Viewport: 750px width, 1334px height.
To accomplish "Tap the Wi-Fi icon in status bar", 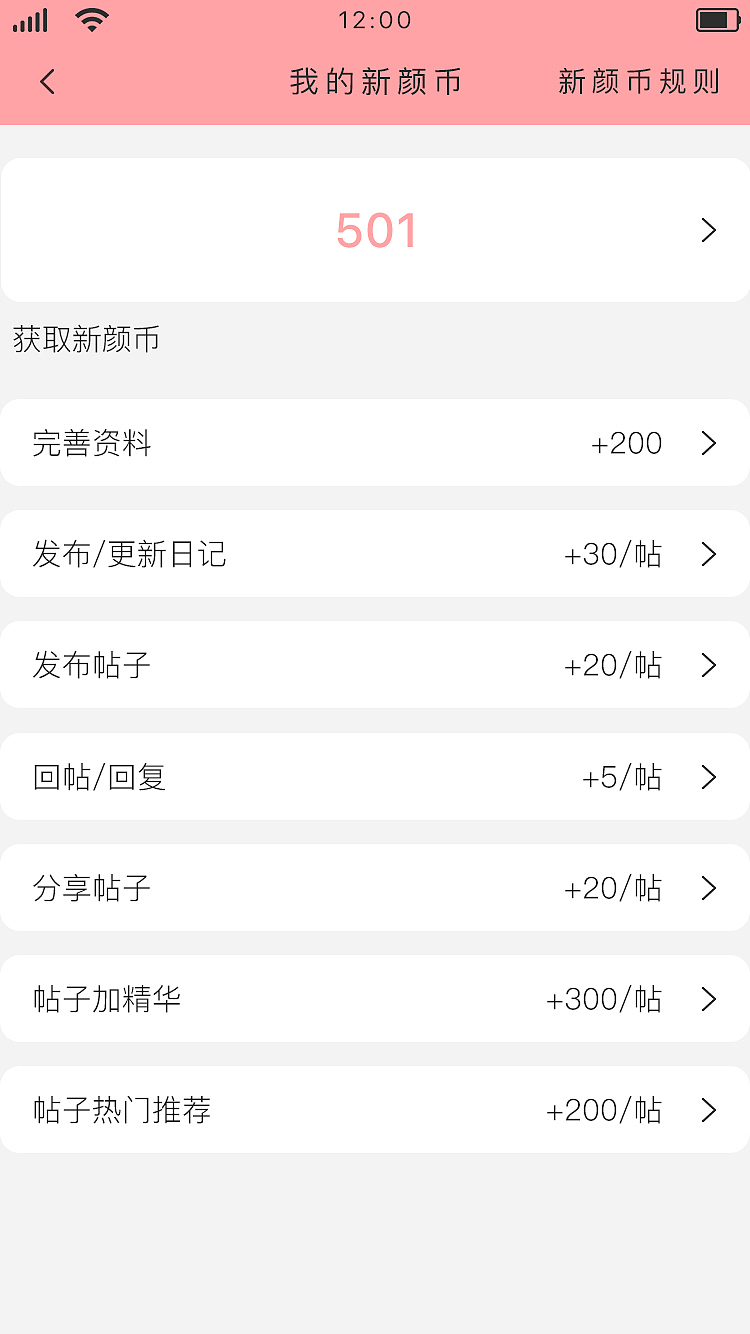I will click(x=92, y=19).
